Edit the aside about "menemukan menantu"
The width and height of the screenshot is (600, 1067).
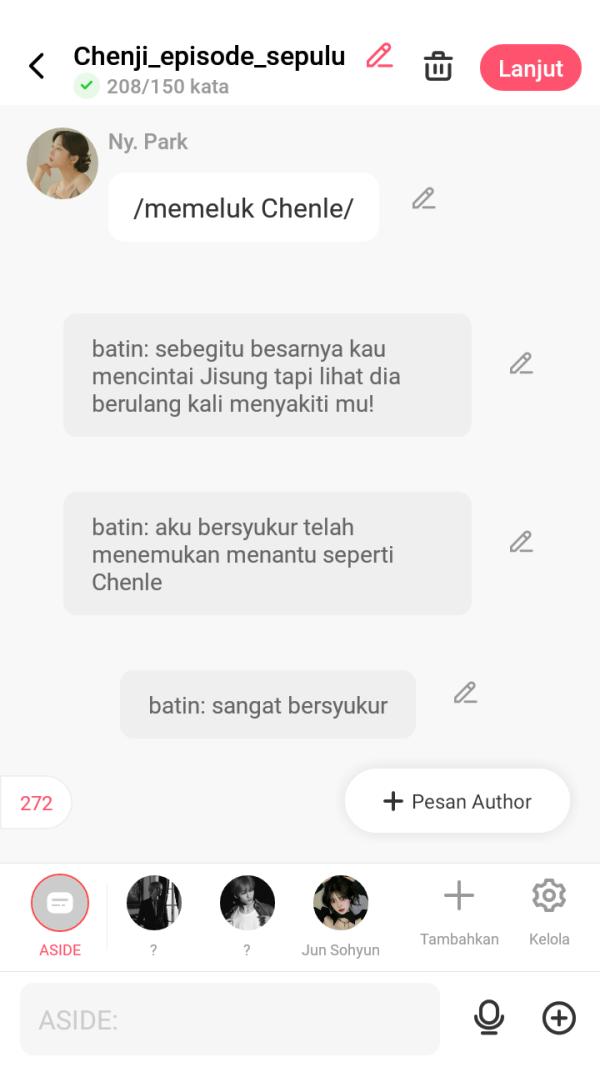(521, 542)
